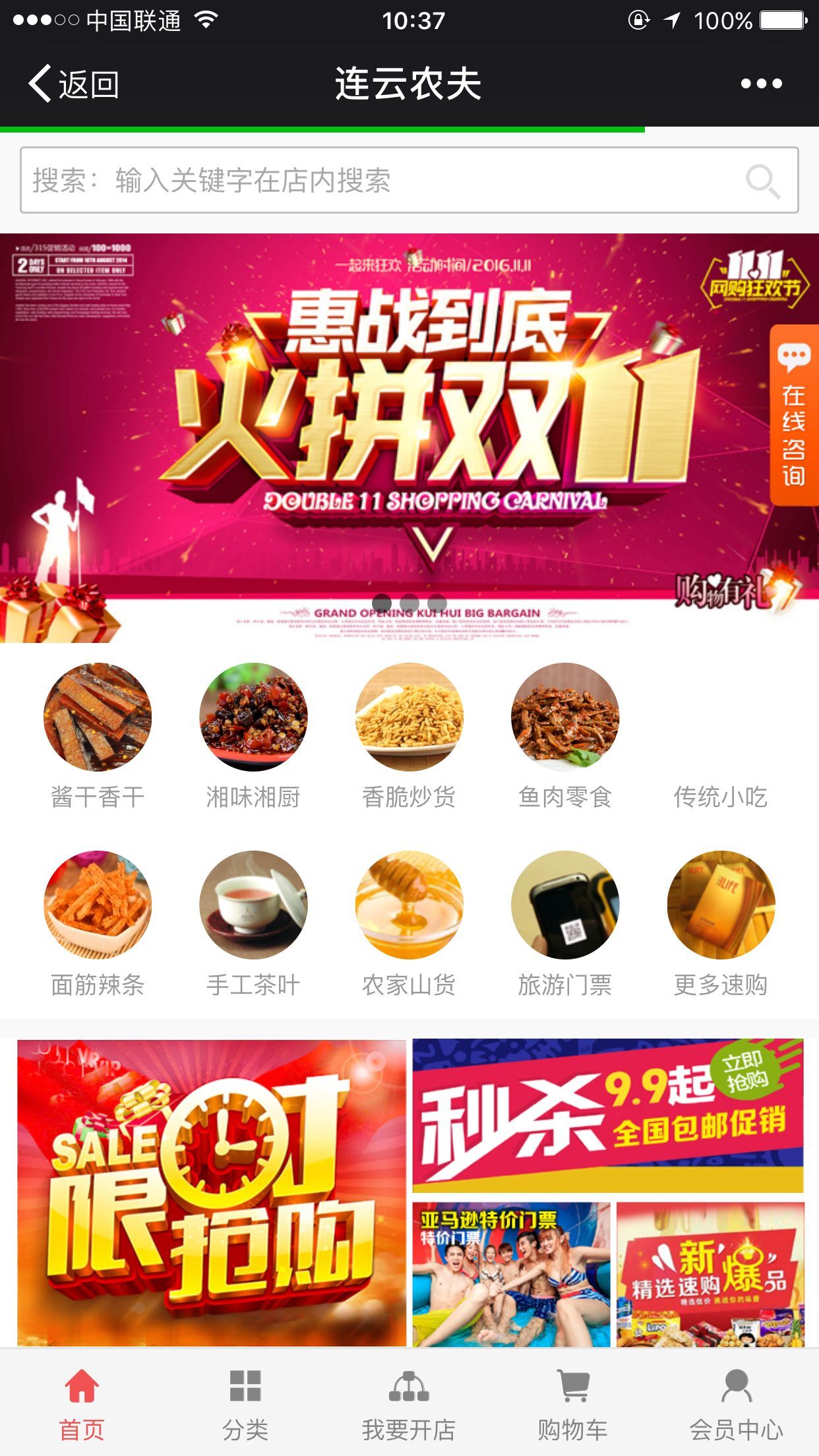The width and height of the screenshot is (819, 1456).
Task: Open the 酱干香干 category
Action: (98, 735)
